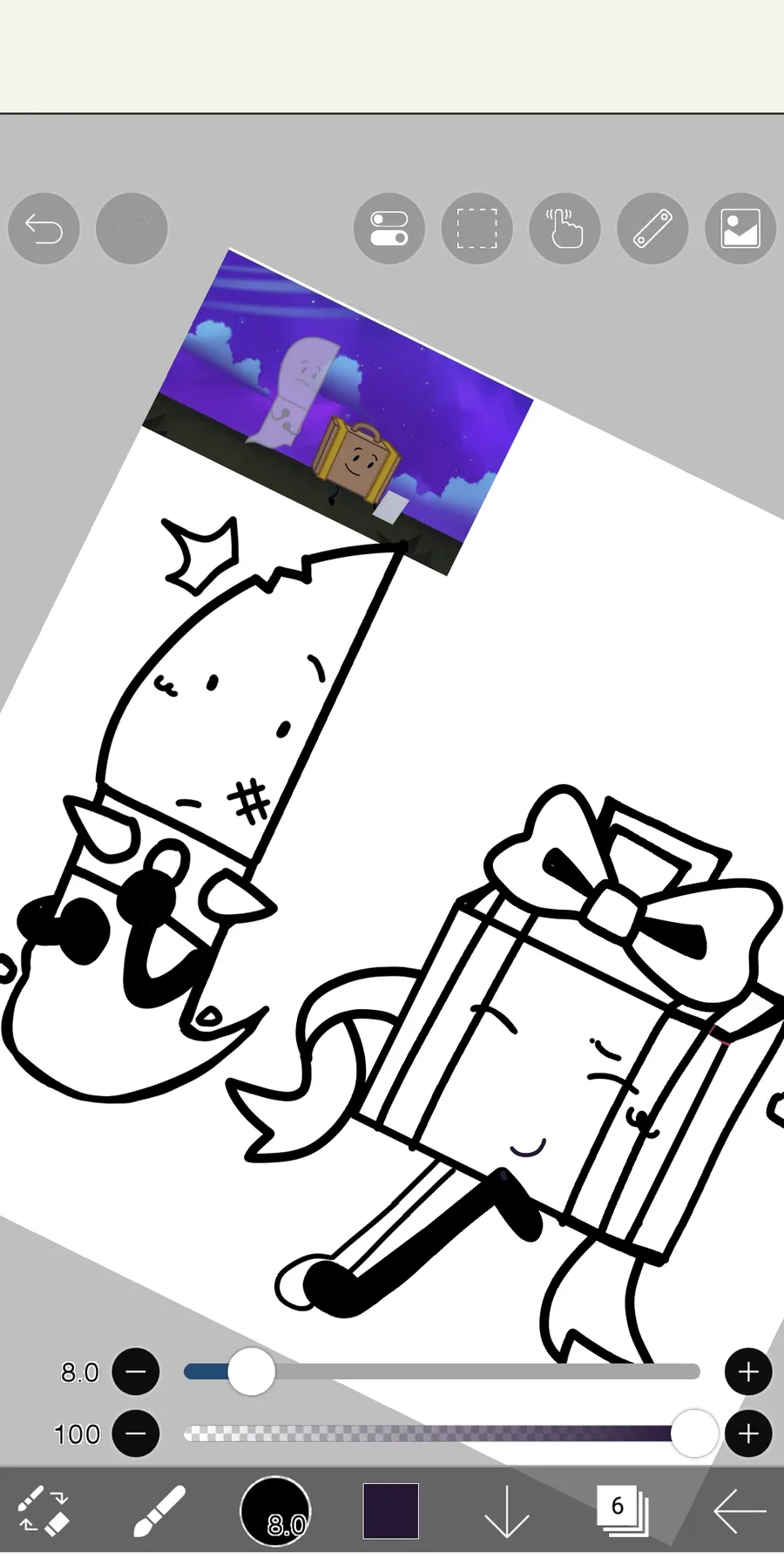Open the ruler tool

click(x=652, y=228)
